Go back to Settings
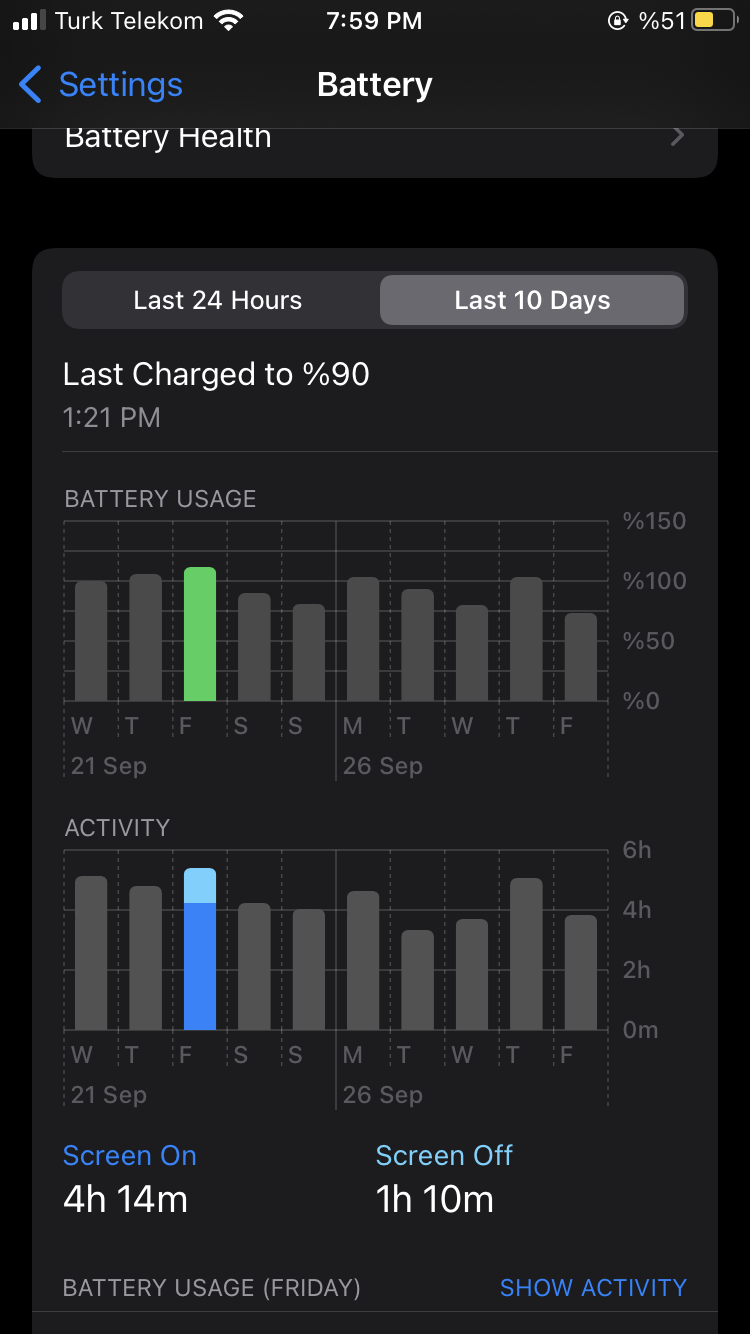Screen dimensions: 750x1334 (100, 85)
